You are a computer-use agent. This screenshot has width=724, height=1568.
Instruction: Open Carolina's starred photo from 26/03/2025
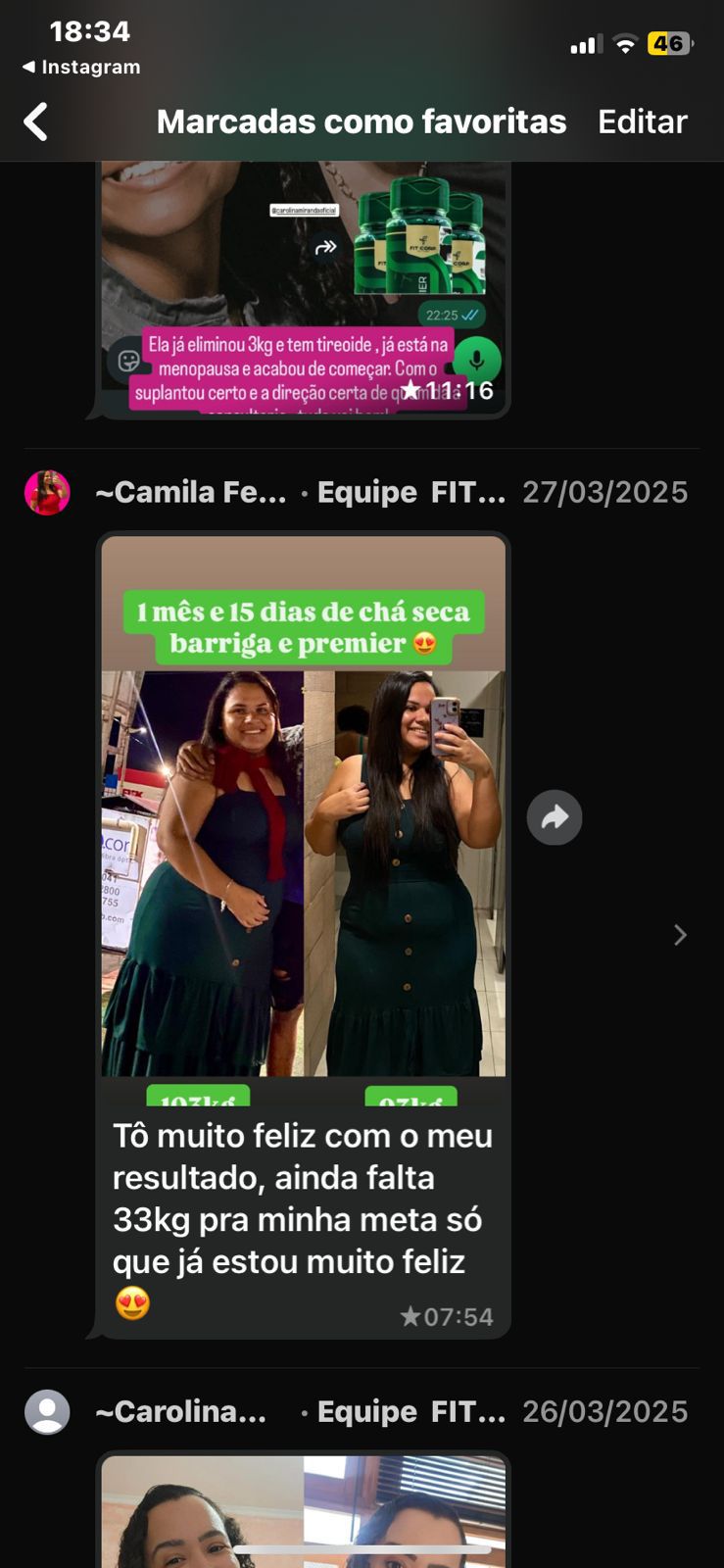tap(304, 1509)
